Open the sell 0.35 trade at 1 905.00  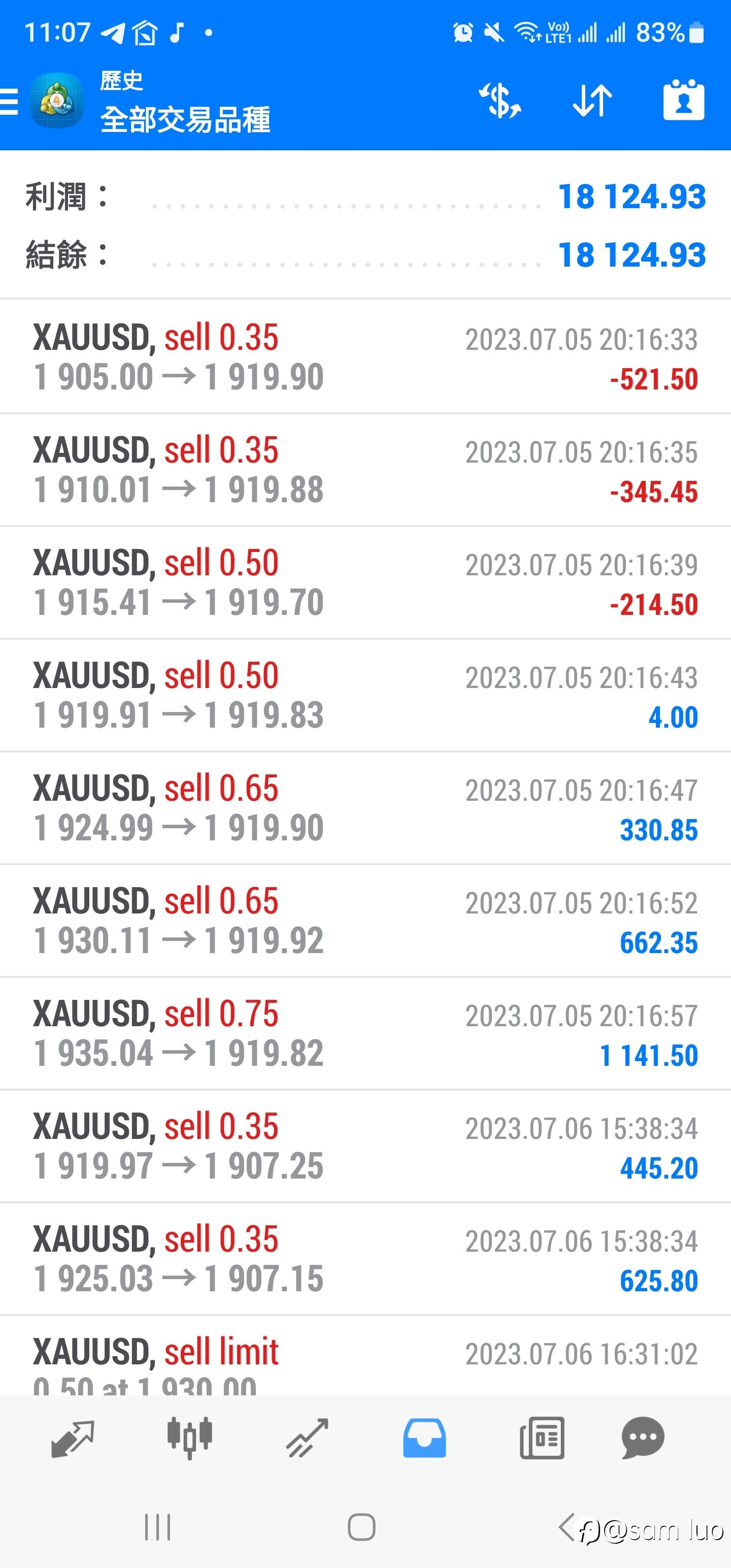point(365,356)
